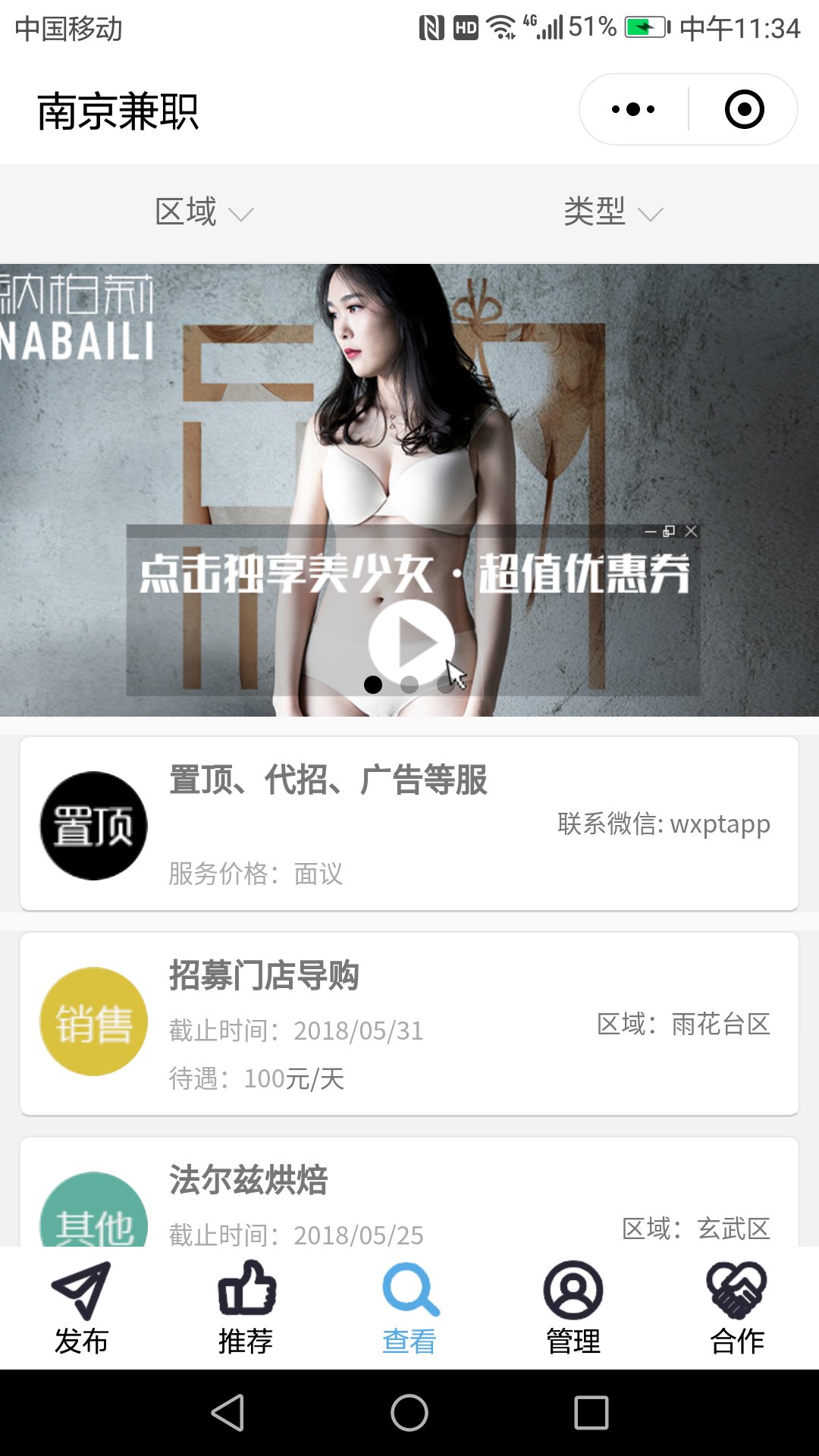
Task: Go to the 管理 tab
Action: [x=573, y=1307]
